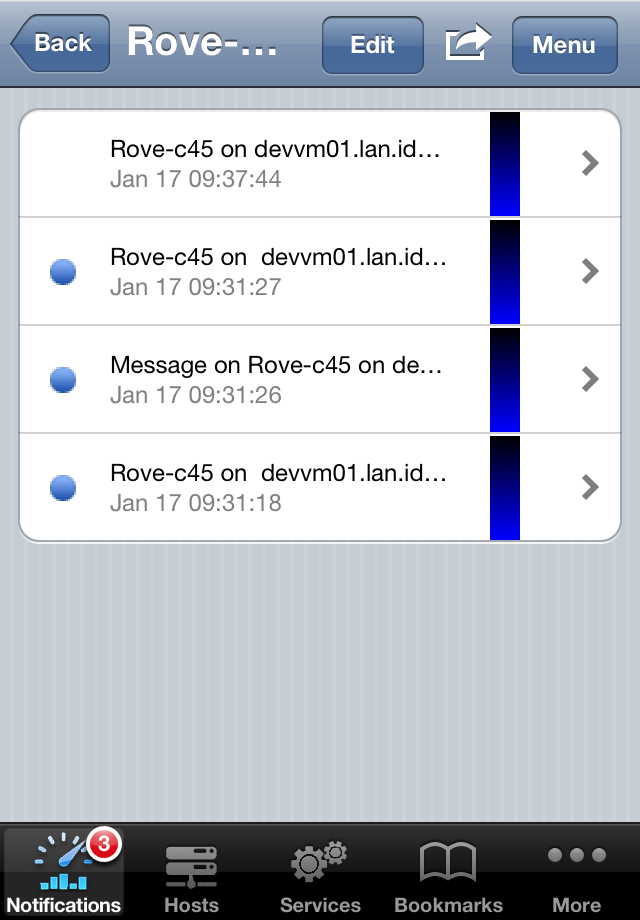Switch to the Hosts tab
Image resolution: width=640 pixels, height=920 pixels.
[x=191, y=872]
